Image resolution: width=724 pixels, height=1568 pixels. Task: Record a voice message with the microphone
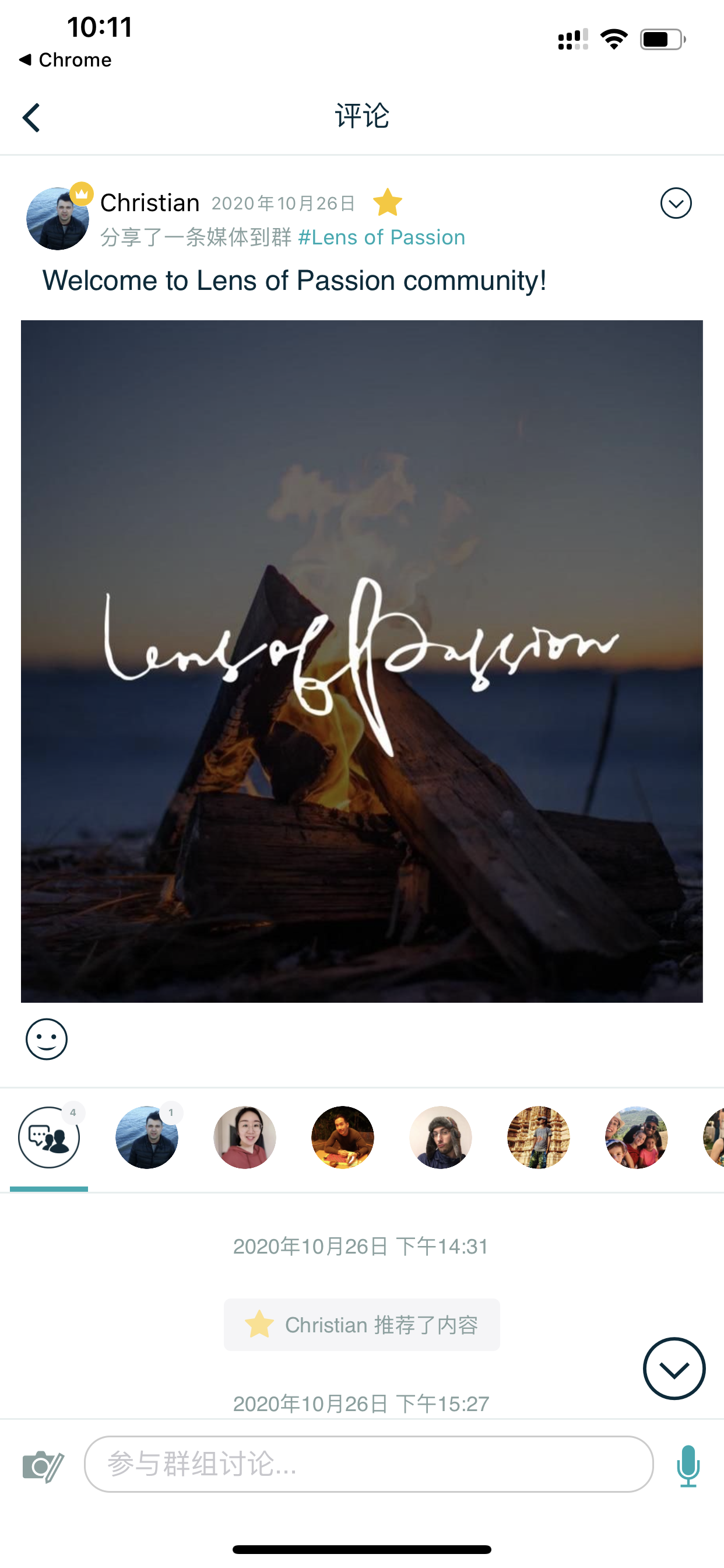coord(688,1465)
